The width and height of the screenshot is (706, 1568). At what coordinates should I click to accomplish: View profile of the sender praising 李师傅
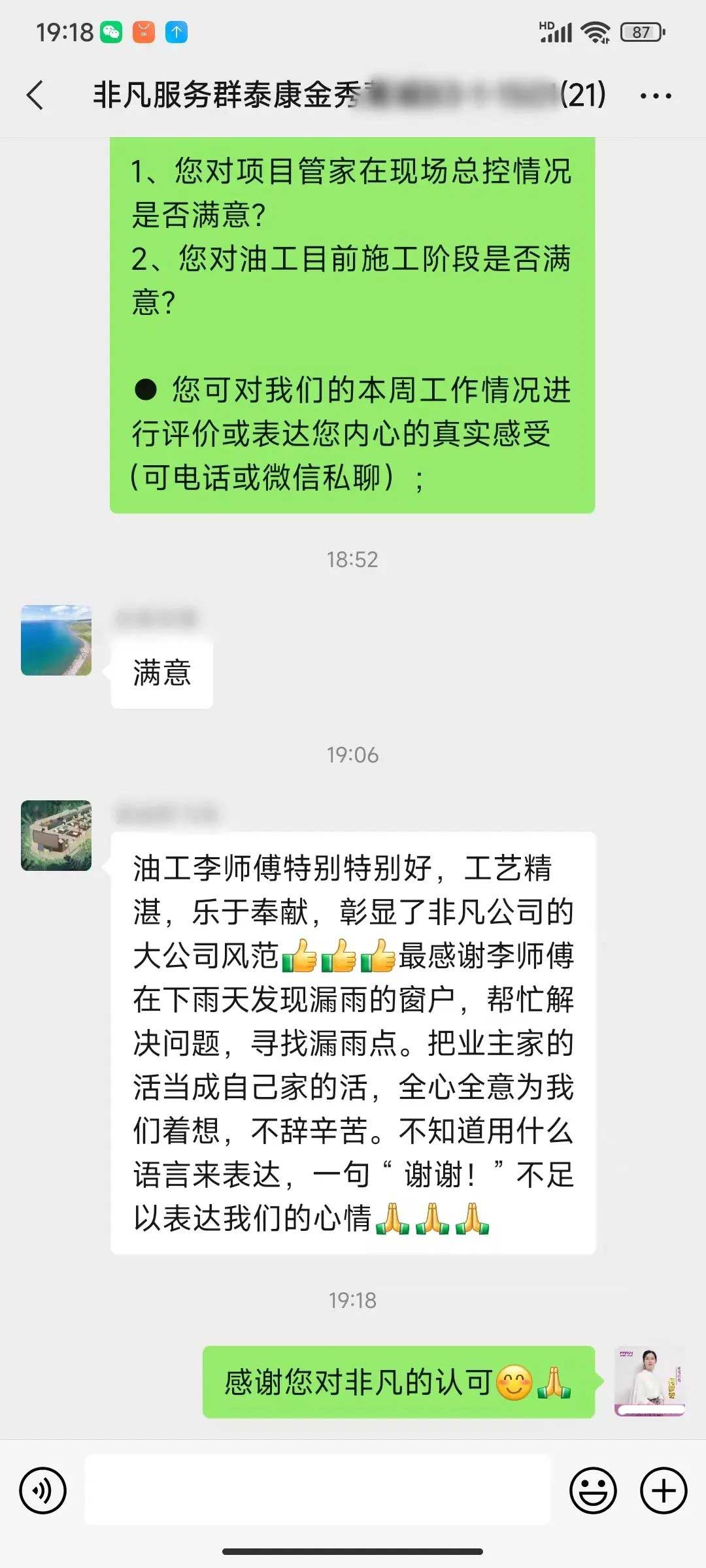(56, 836)
